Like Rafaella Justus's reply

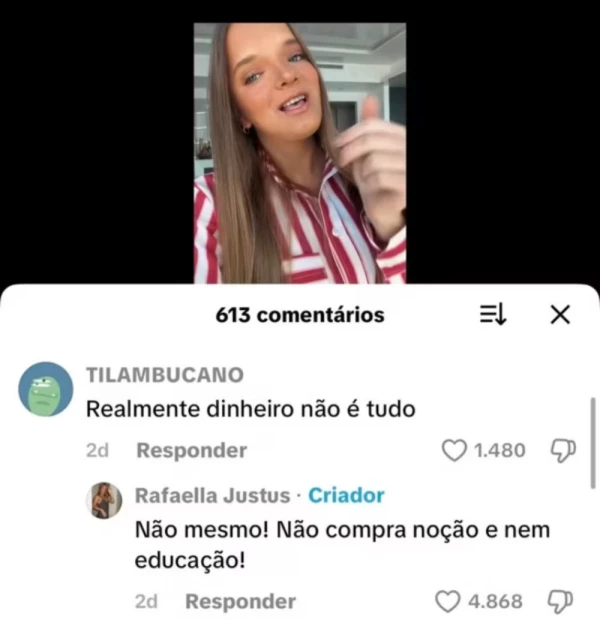click(447, 601)
